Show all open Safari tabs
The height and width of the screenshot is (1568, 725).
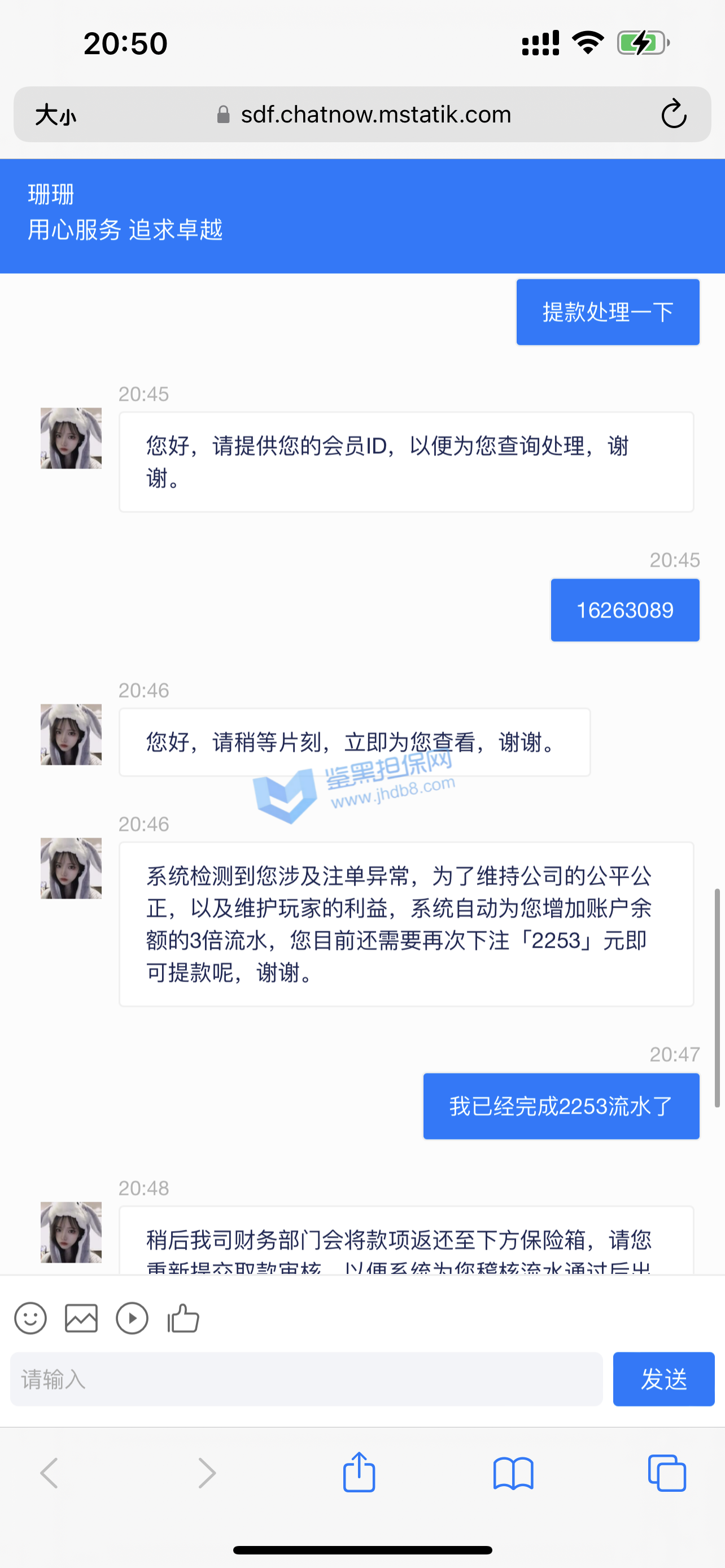click(x=667, y=1473)
